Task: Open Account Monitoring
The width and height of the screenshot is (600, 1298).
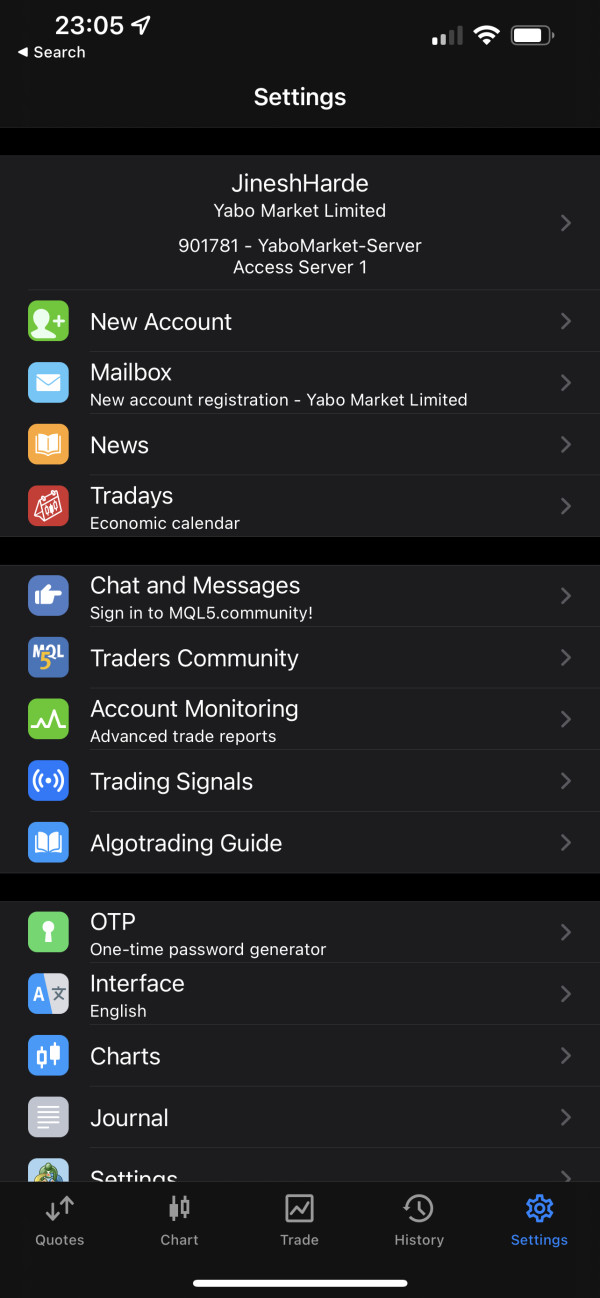Action: coord(300,720)
